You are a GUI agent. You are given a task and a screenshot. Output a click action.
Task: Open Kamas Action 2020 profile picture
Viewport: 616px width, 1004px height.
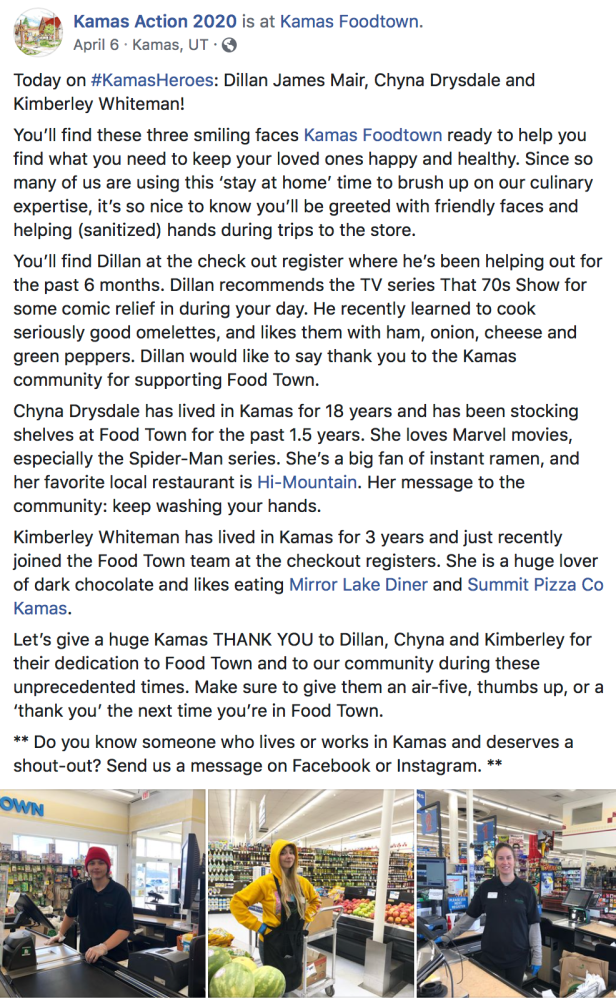(x=38, y=32)
